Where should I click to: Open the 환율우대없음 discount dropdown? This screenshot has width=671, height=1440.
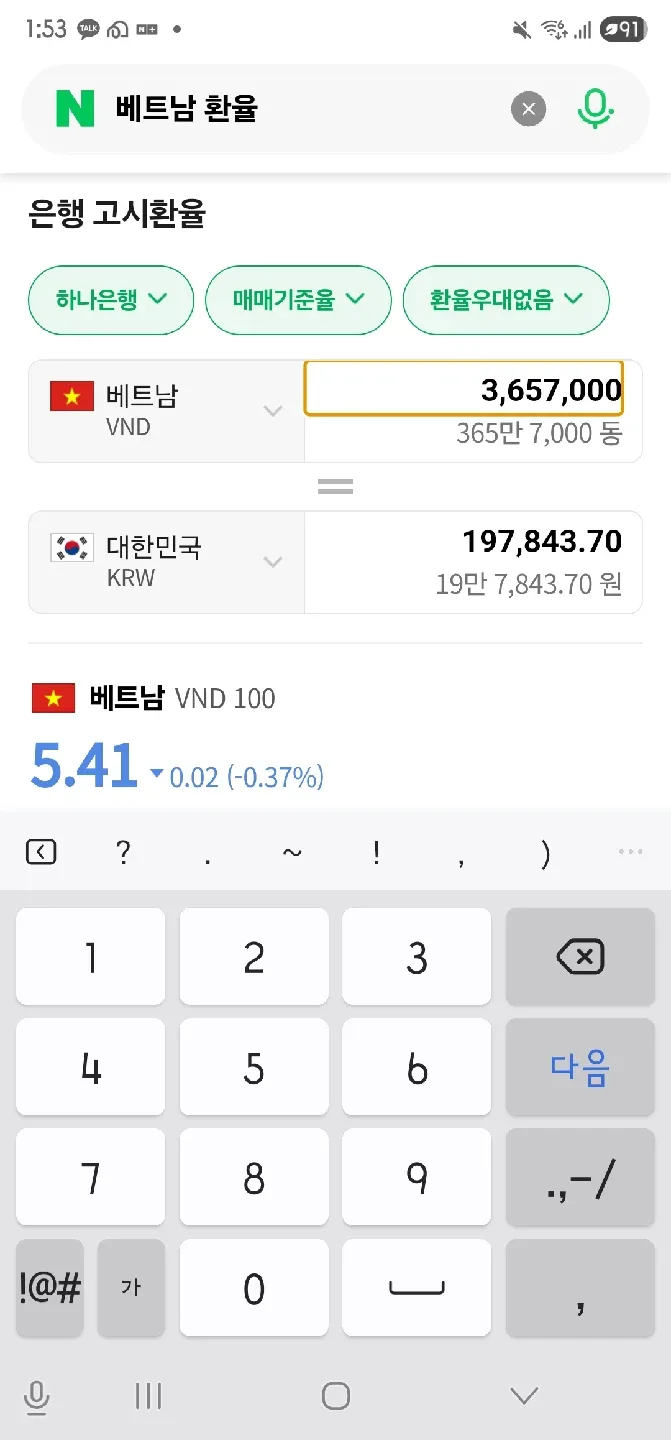(x=506, y=299)
